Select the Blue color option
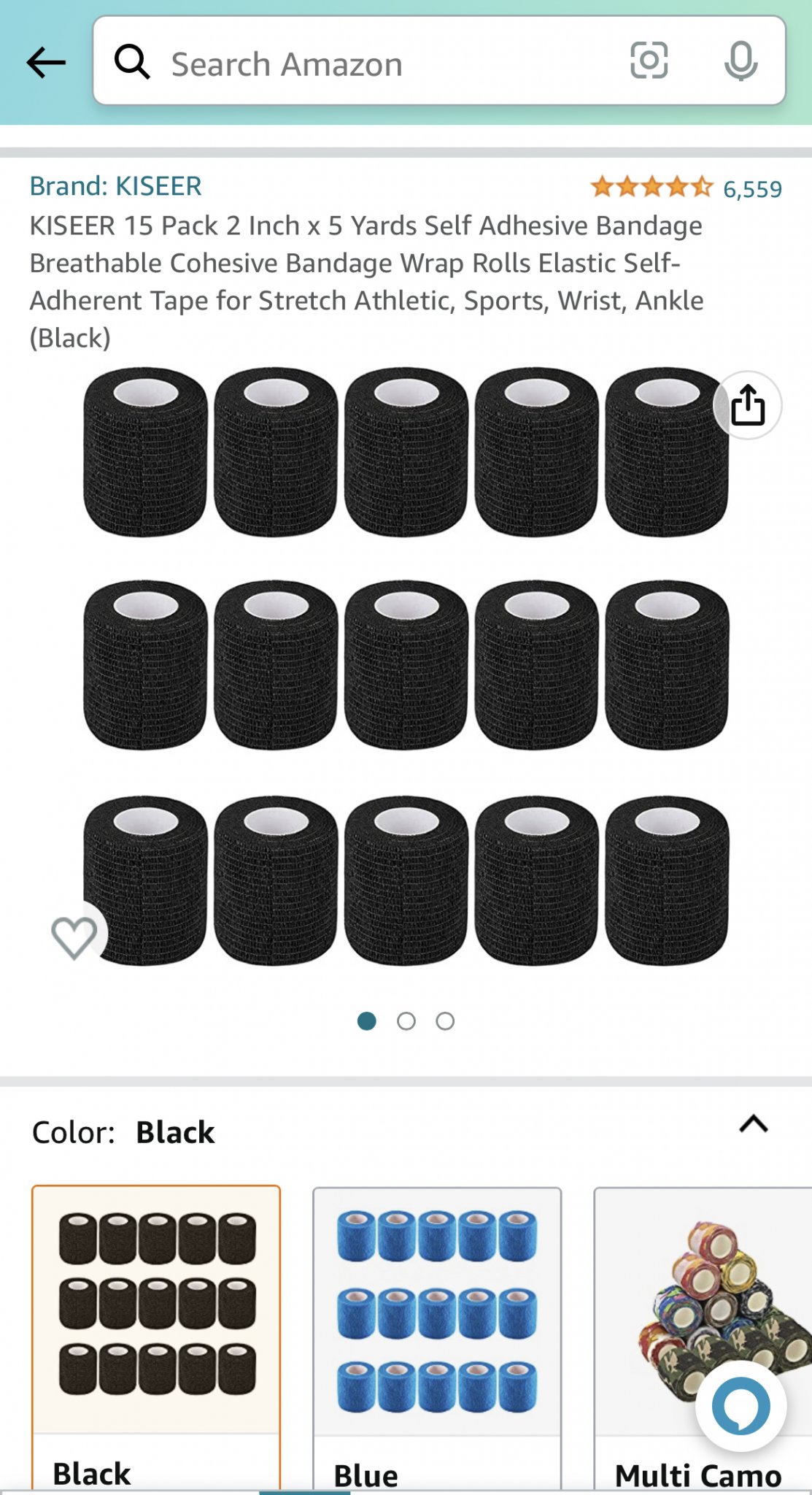Viewport: 812px width, 1495px height. 437,1337
